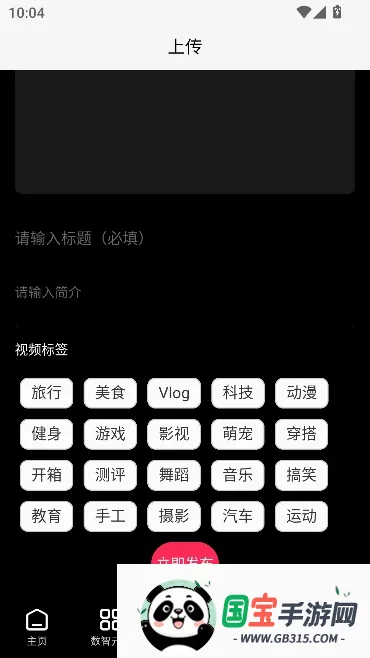This screenshot has width=370, height=658.
Task: Pick the Vlog tag chip
Action: pos(174,393)
